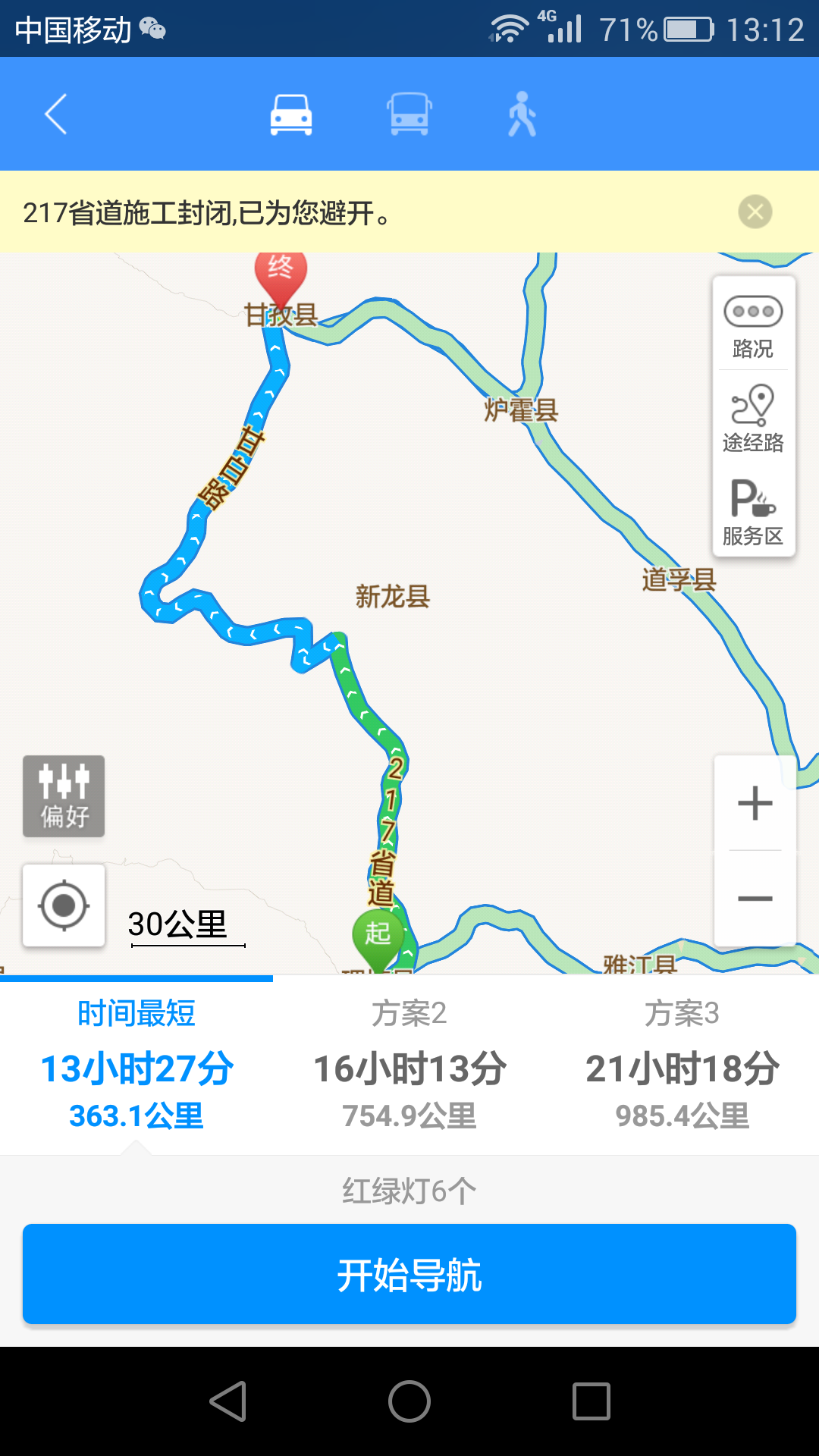Choose route 方案2 of 754.9公里

pyautogui.click(x=409, y=1065)
